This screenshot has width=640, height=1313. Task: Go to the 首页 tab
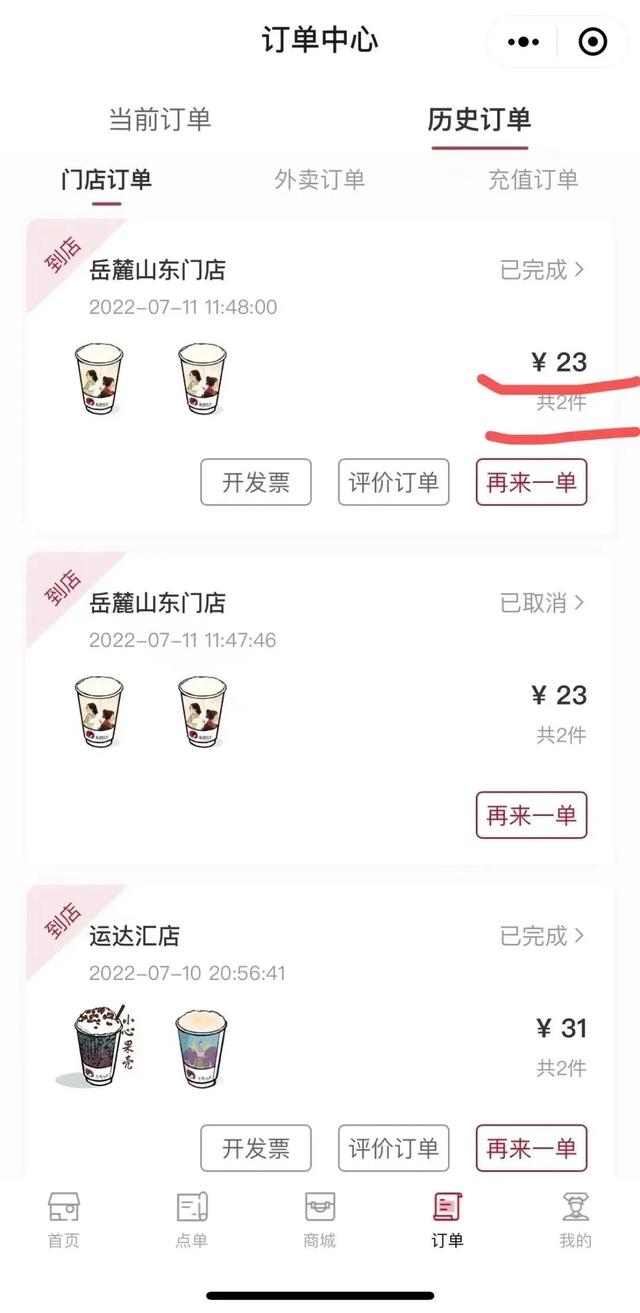pos(64,1220)
